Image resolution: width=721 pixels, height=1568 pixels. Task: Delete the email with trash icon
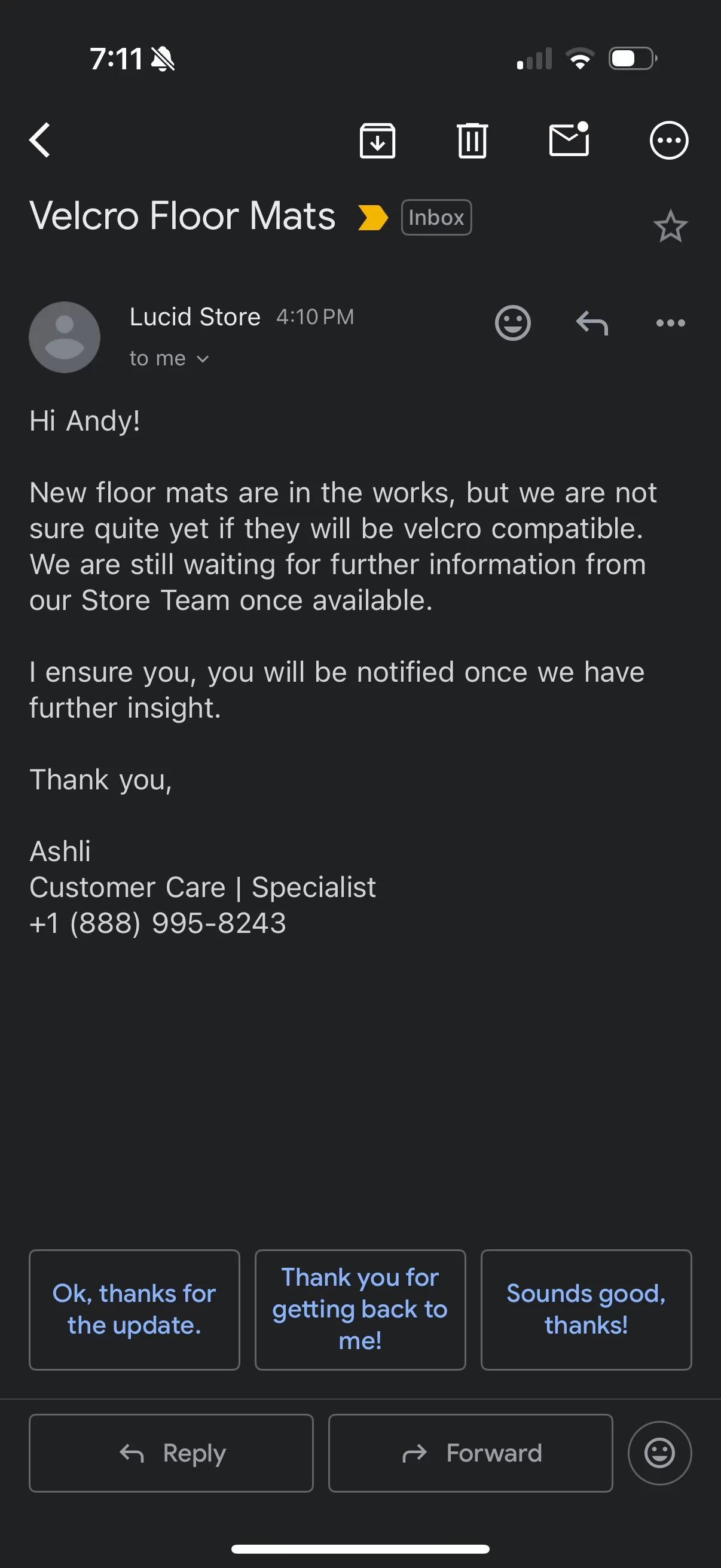(x=472, y=140)
